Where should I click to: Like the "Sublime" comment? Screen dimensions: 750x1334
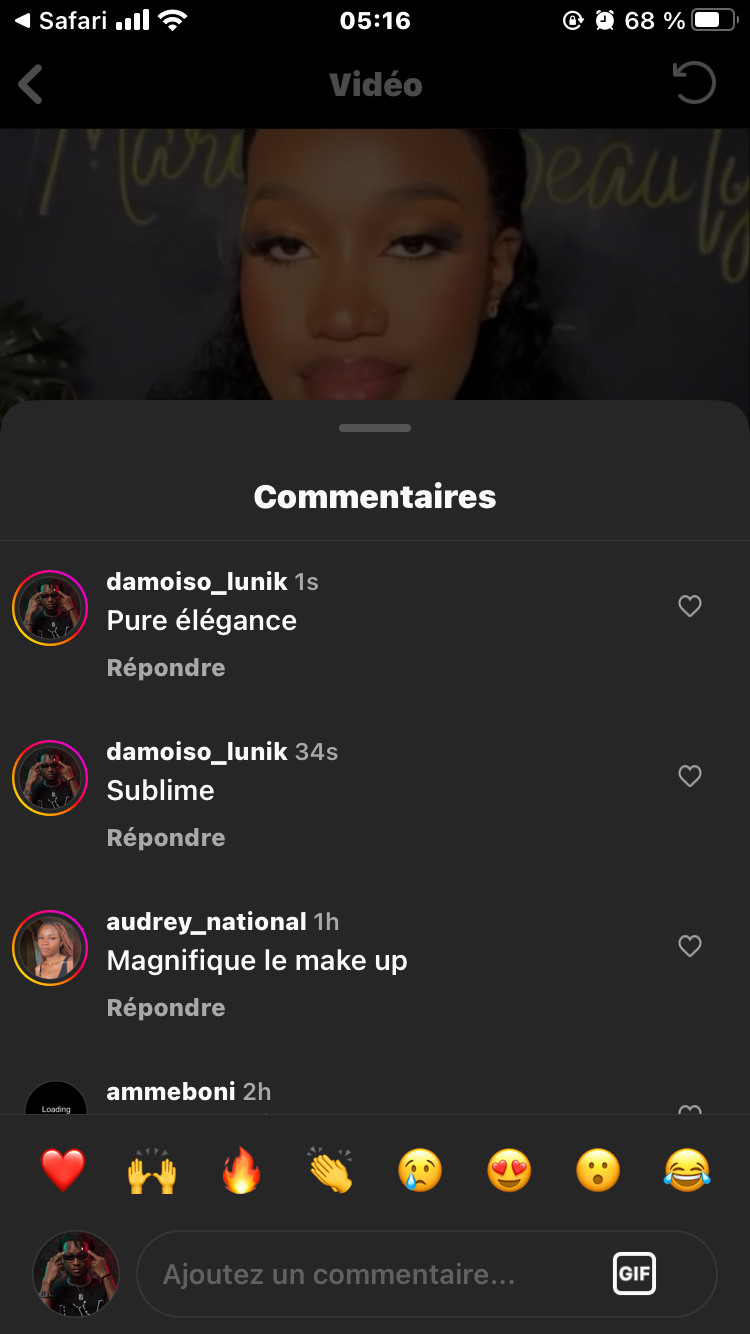click(x=690, y=776)
